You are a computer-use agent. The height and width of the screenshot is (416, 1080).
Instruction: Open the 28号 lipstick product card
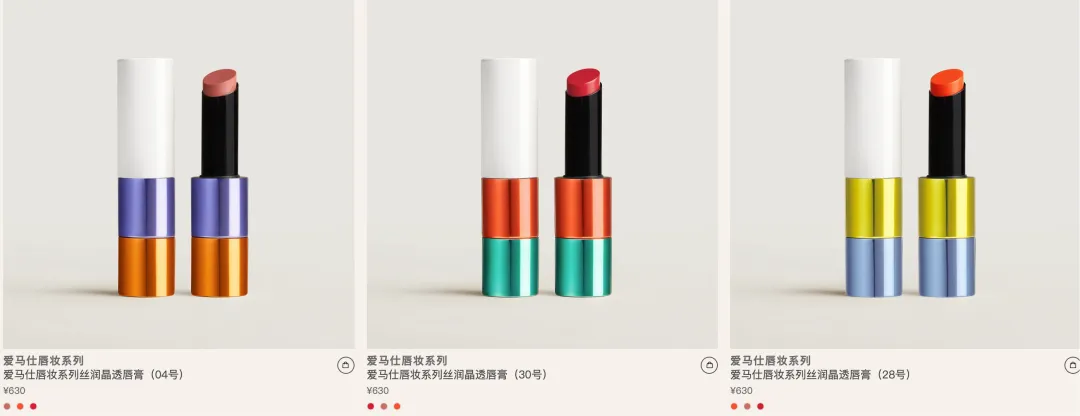point(905,175)
